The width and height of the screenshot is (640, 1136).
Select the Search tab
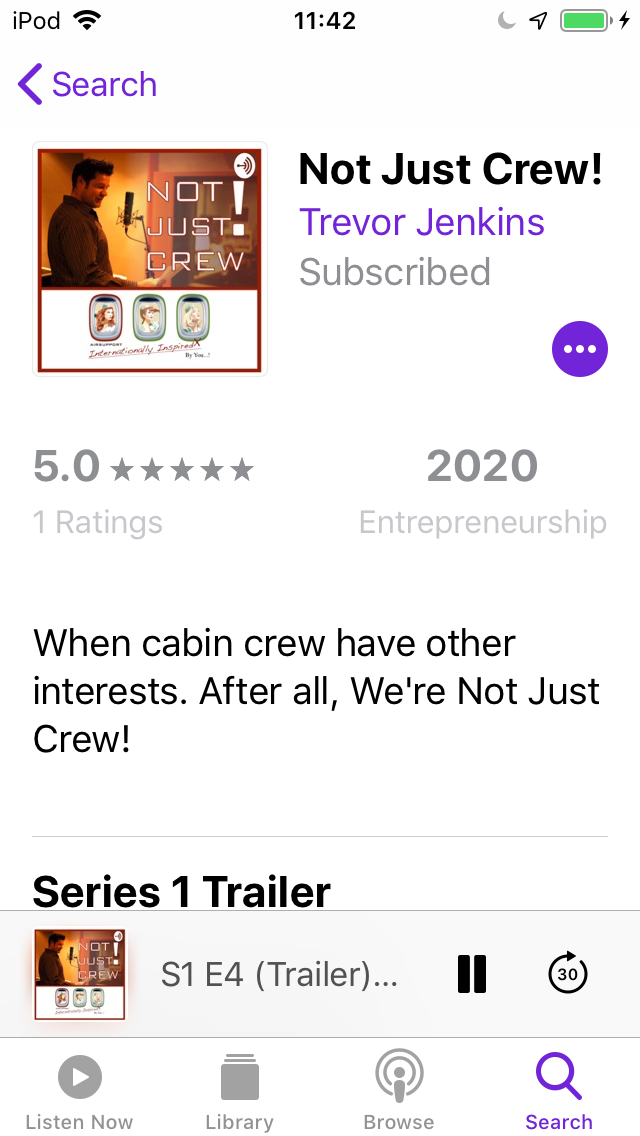559,1090
